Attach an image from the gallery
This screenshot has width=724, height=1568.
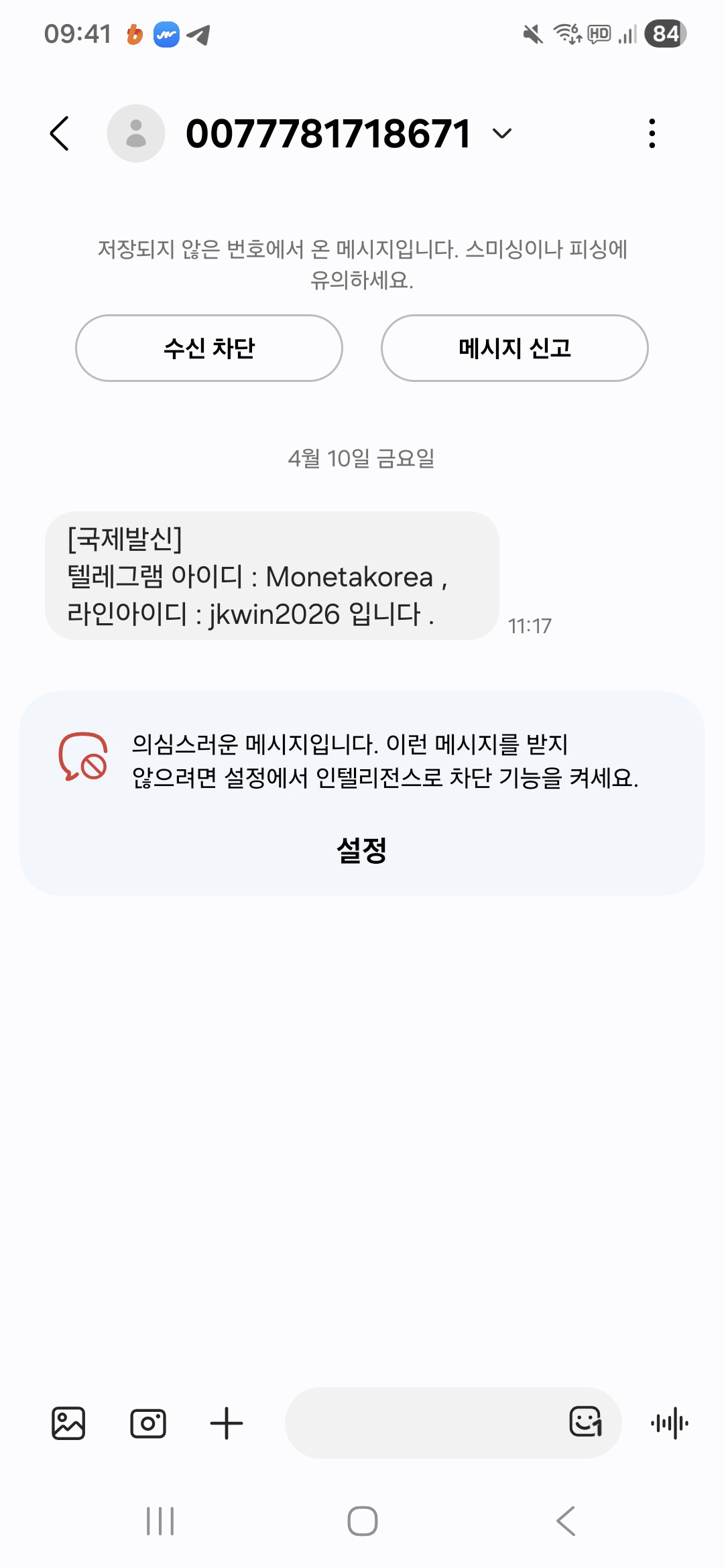[68, 1423]
